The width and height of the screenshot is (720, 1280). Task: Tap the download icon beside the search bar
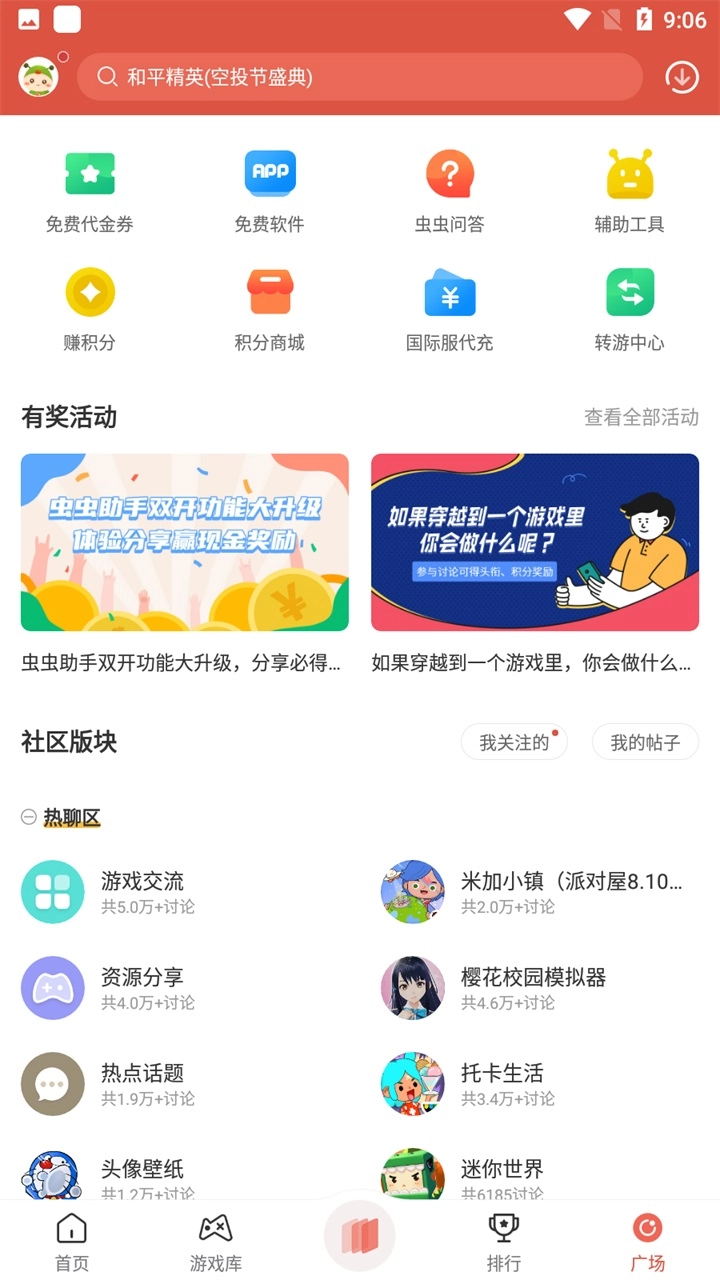point(682,76)
